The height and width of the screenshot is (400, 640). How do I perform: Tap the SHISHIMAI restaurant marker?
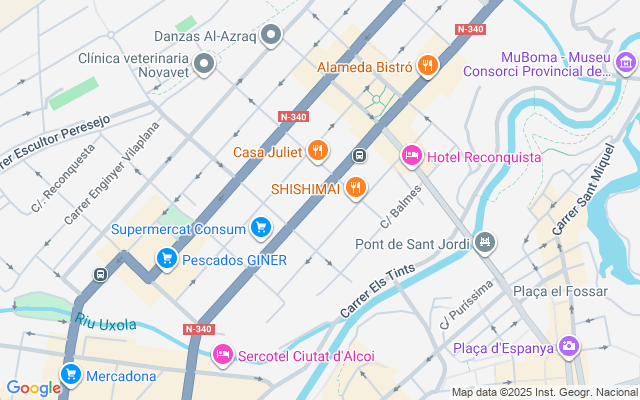point(356,187)
